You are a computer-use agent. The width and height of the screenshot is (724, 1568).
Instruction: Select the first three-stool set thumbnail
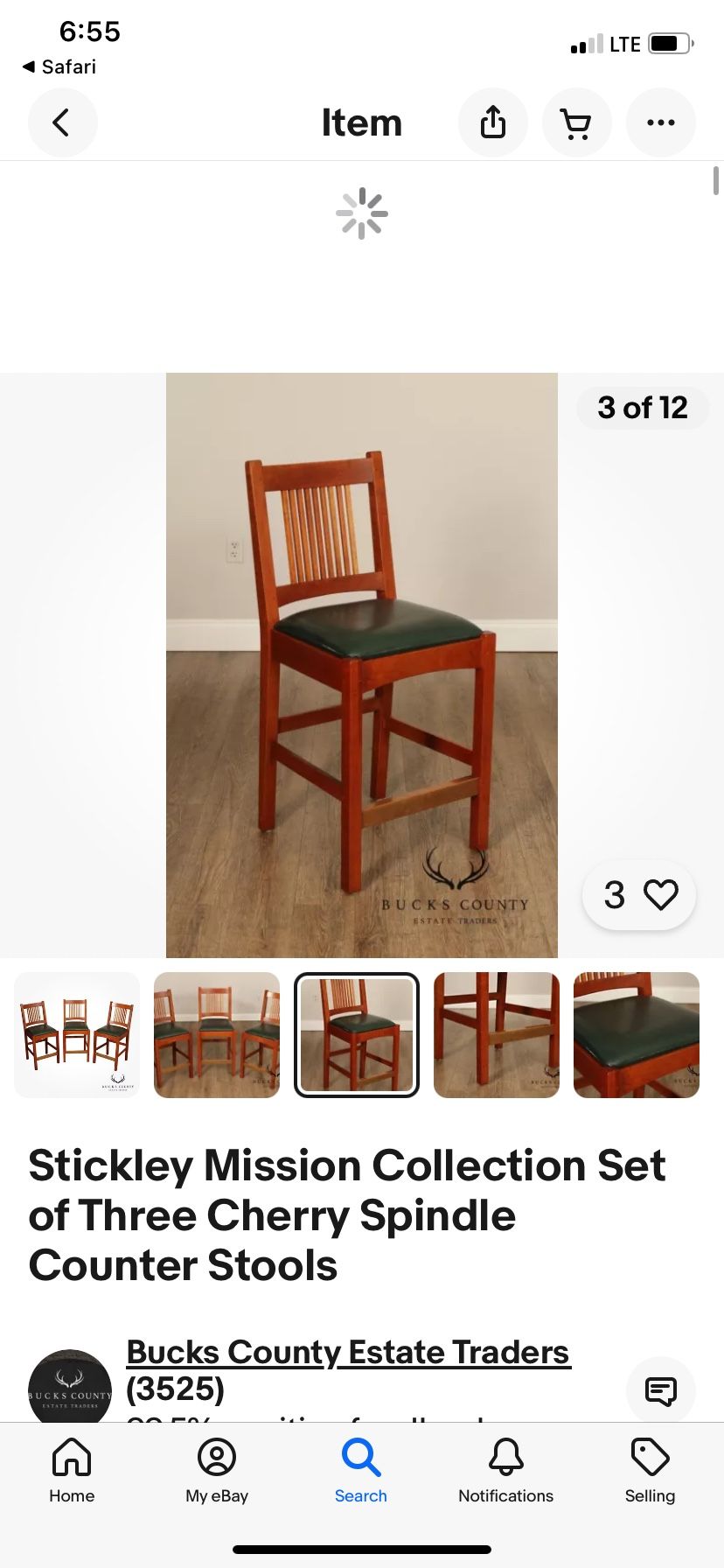click(x=76, y=1034)
